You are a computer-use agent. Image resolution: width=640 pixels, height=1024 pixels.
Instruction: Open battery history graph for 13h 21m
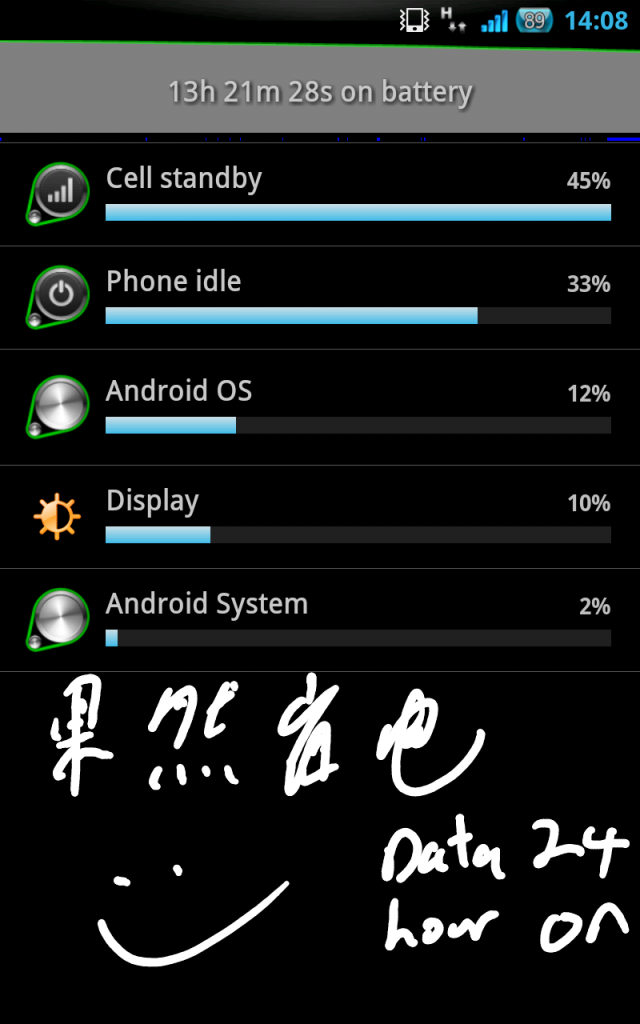point(320,92)
